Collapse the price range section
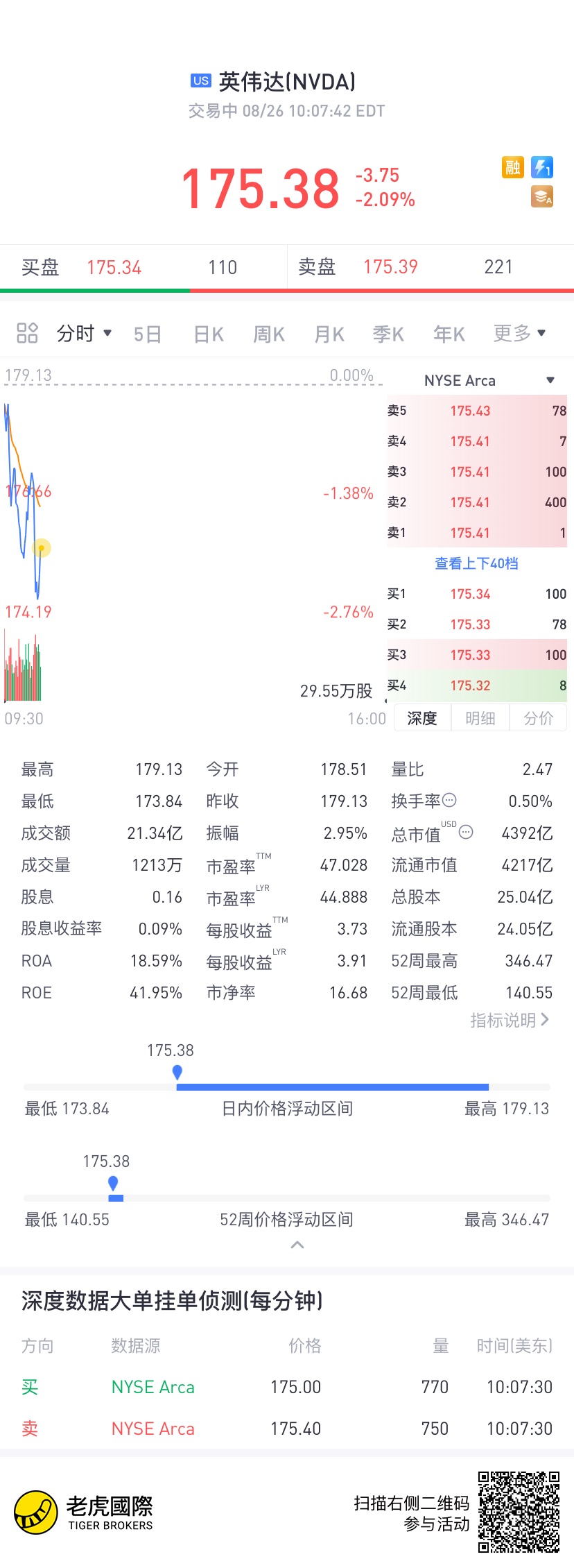The image size is (574, 1568). coord(297,1245)
